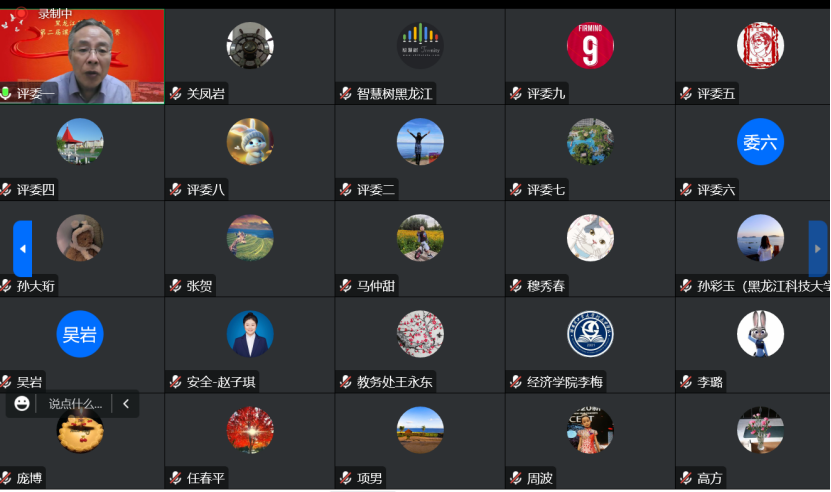
Task: Open participant tile 智慧树黑龙江
Action: [x=420, y=56]
